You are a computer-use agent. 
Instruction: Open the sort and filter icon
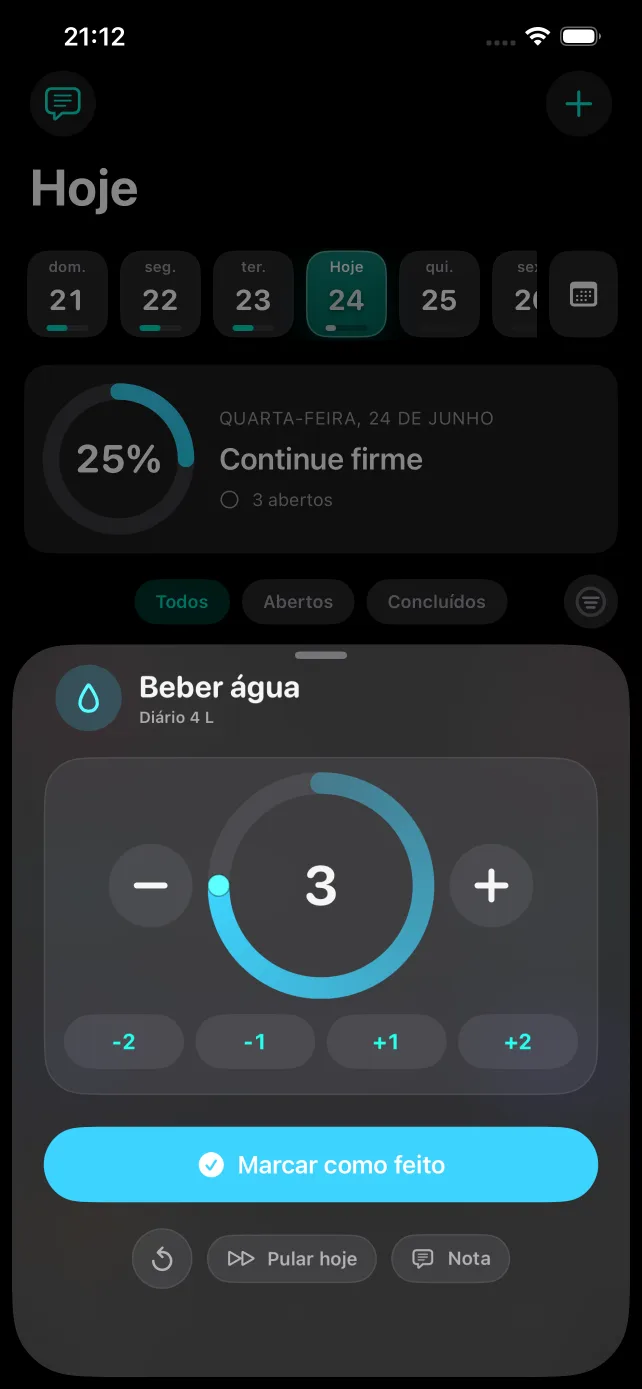[591, 602]
